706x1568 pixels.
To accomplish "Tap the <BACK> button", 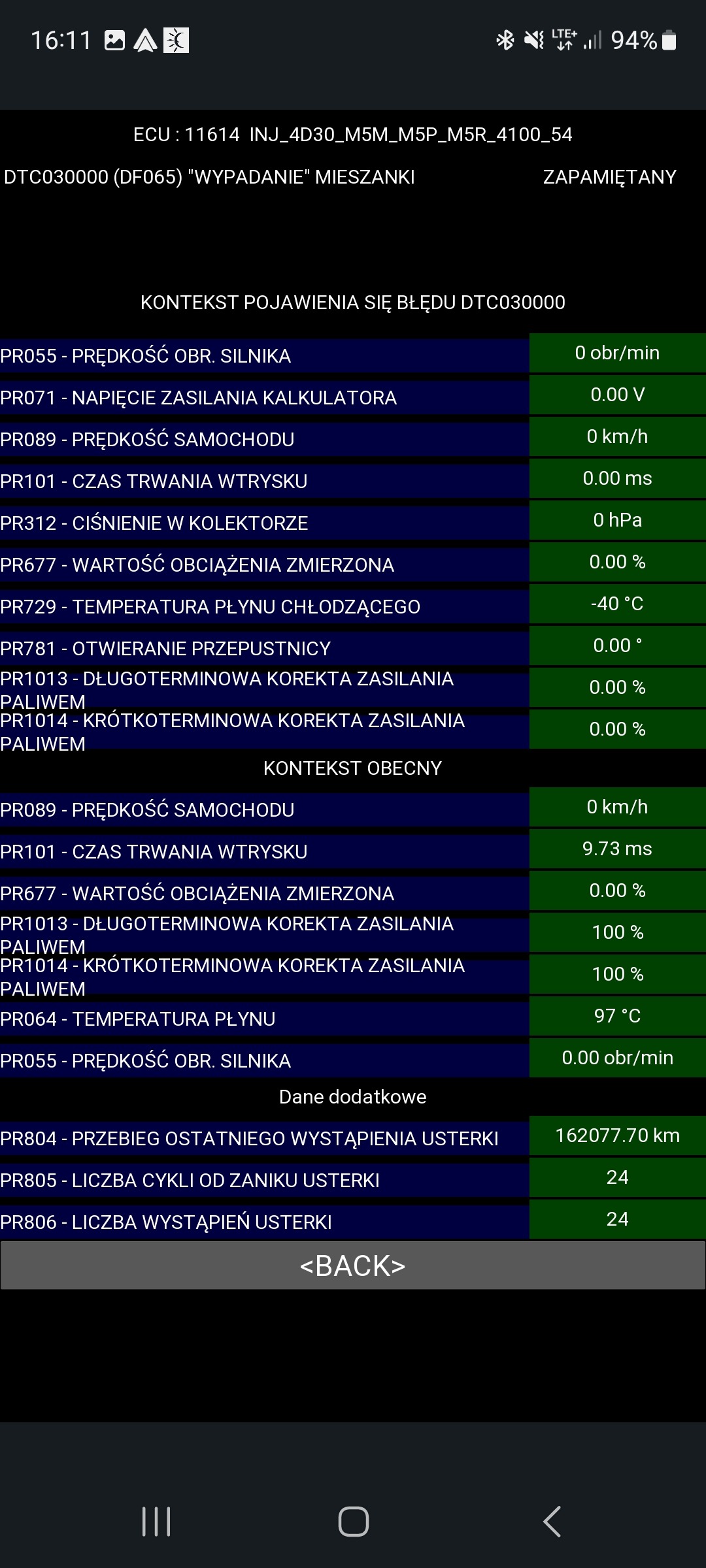I will [352, 1266].
